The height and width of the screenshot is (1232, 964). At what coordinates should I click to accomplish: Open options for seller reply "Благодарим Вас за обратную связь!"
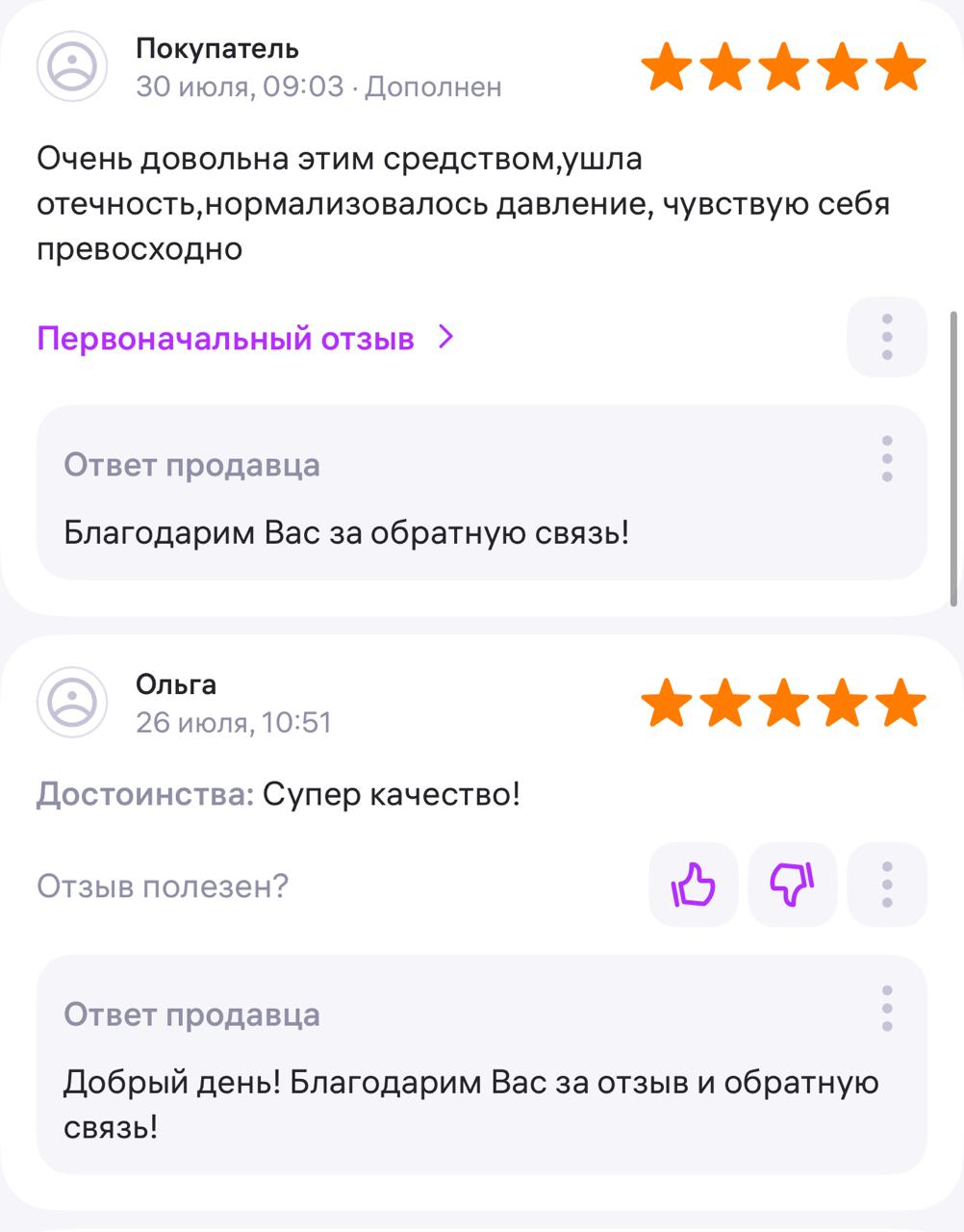pos(886,459)
